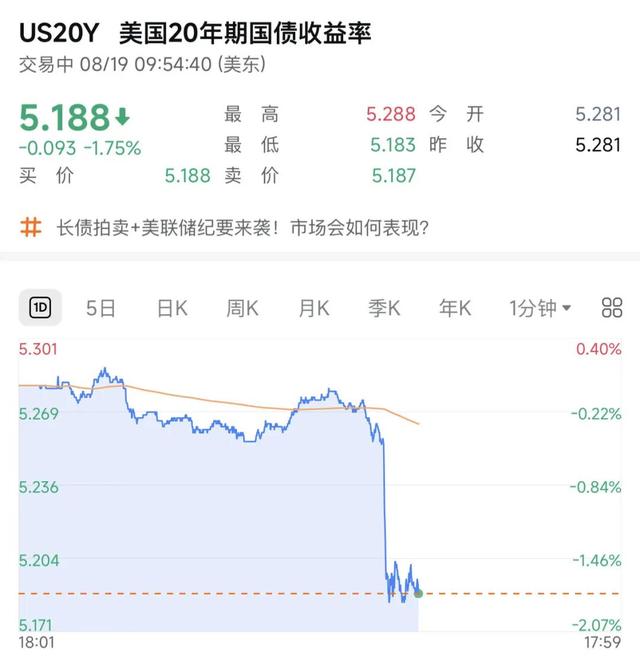The width and height of the screenshot is (640, 666).
Task: Select the 季K quarterly chart
Action: click(384, 308)
